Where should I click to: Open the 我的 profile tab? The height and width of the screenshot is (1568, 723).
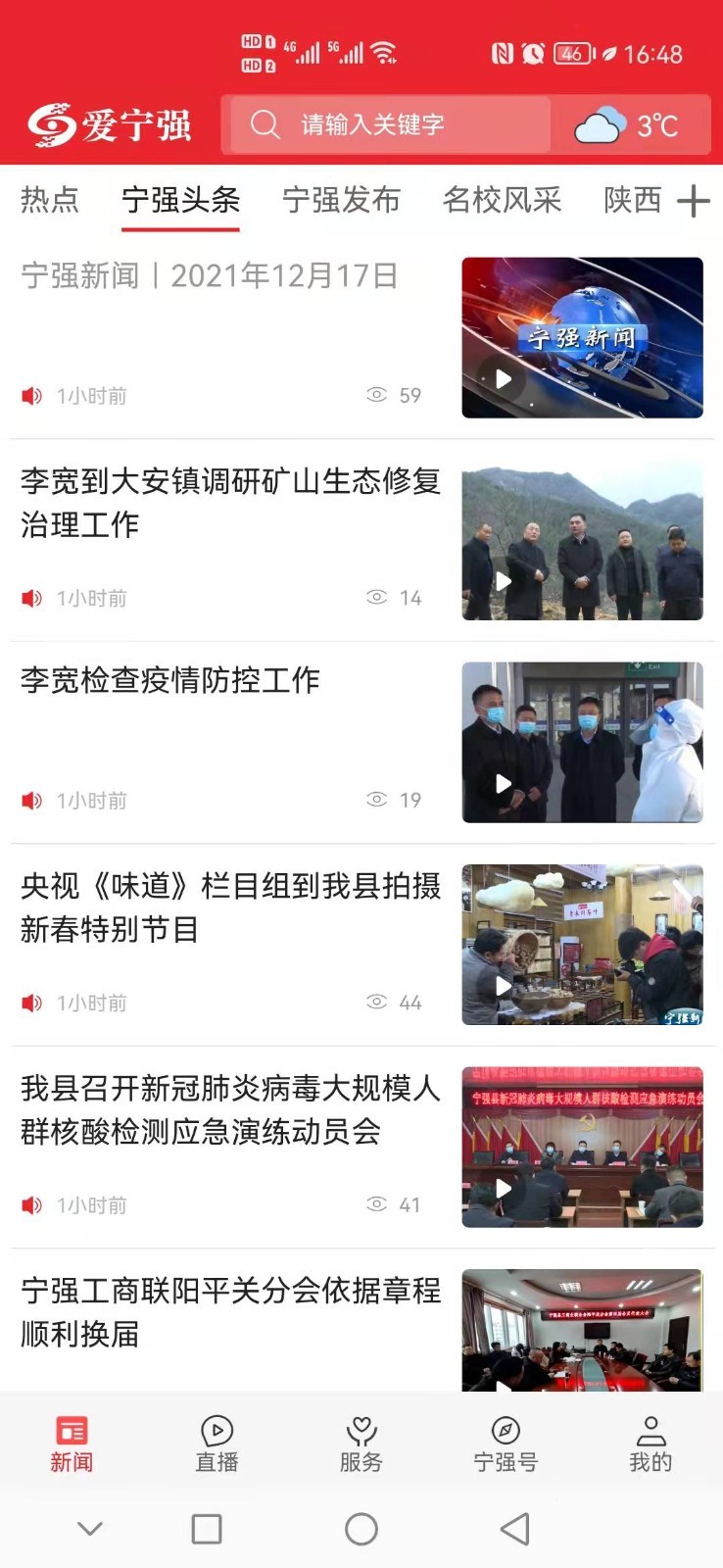[x=651, y=1444]
